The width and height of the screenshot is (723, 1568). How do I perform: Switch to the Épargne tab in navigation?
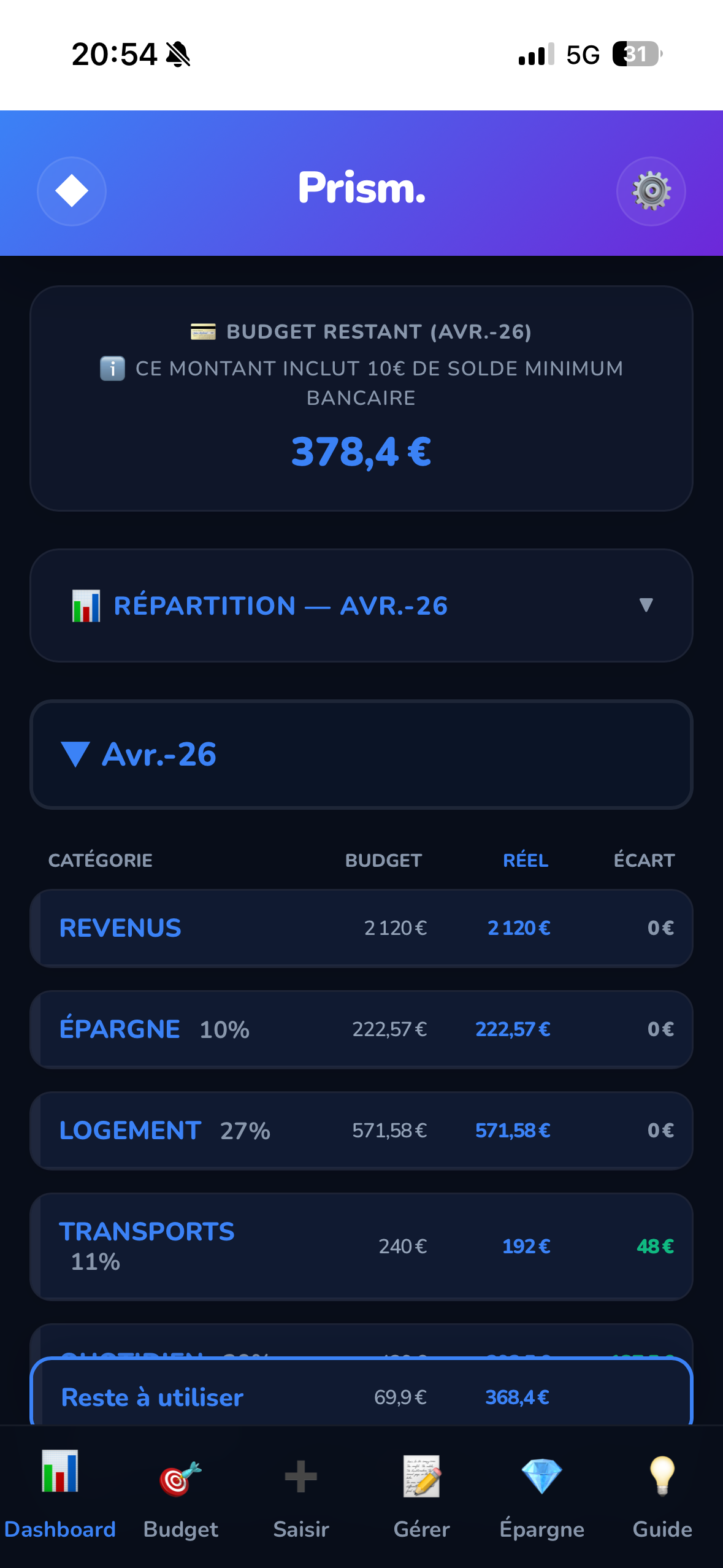click(x=541, y=1494)
